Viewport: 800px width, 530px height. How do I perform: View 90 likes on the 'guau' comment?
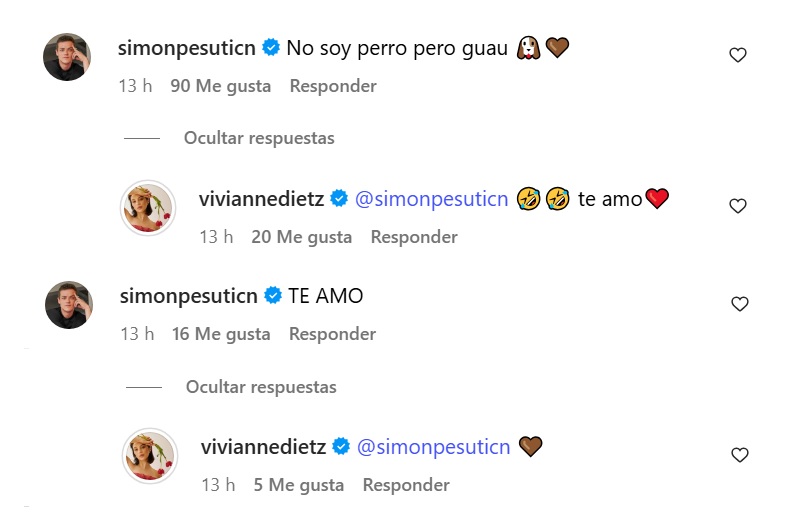pyautogui.click(x=221, y=86)
